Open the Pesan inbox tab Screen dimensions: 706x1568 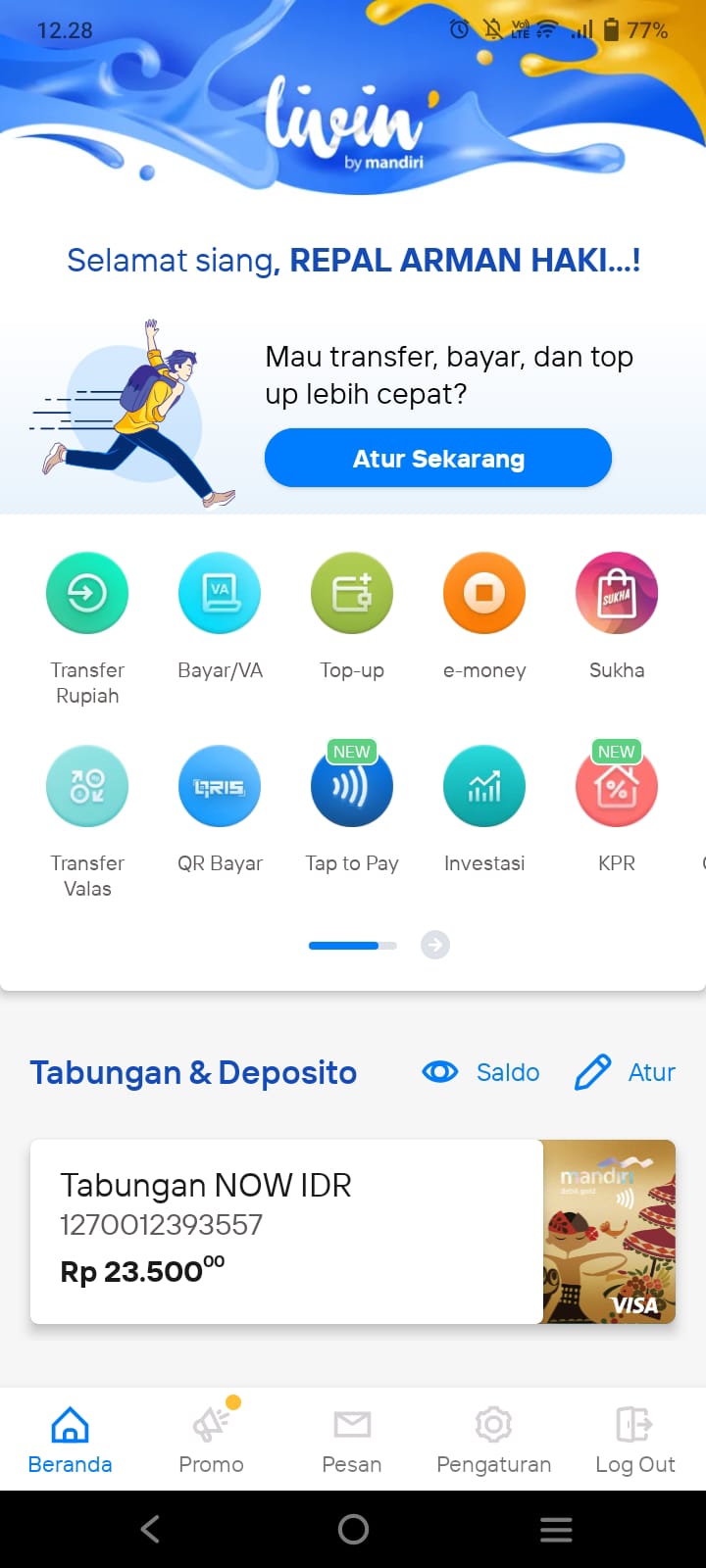click(x=352, y=1439)
